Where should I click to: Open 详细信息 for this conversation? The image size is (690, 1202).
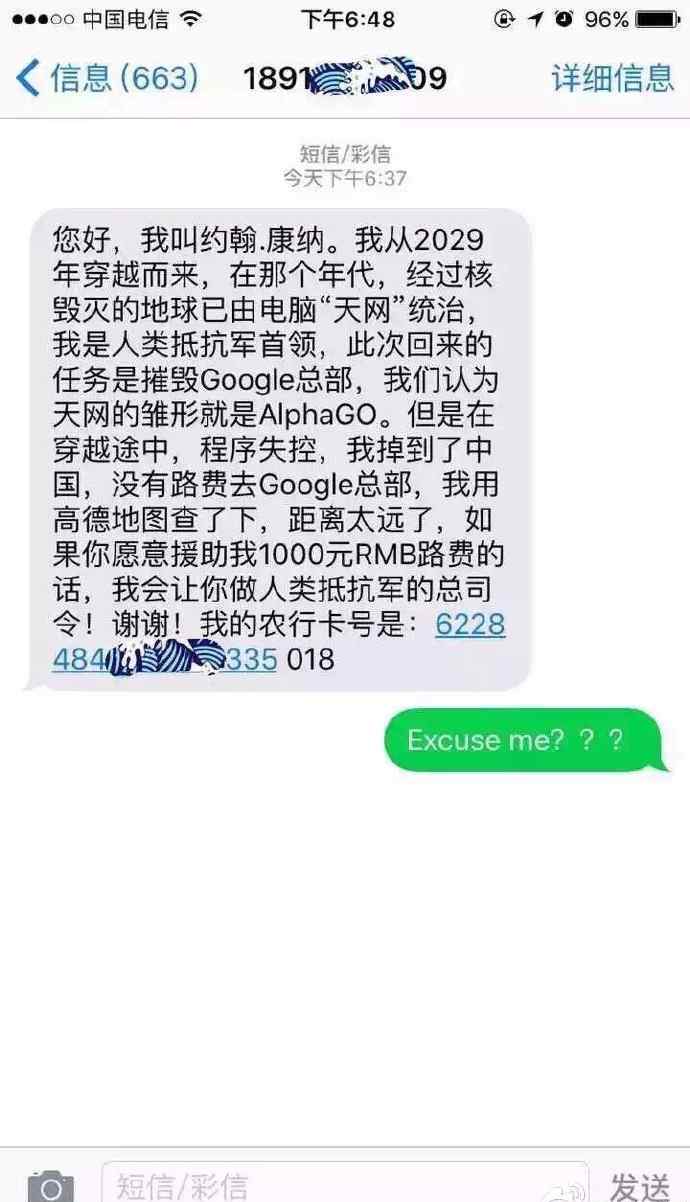[x=612, y=77]
